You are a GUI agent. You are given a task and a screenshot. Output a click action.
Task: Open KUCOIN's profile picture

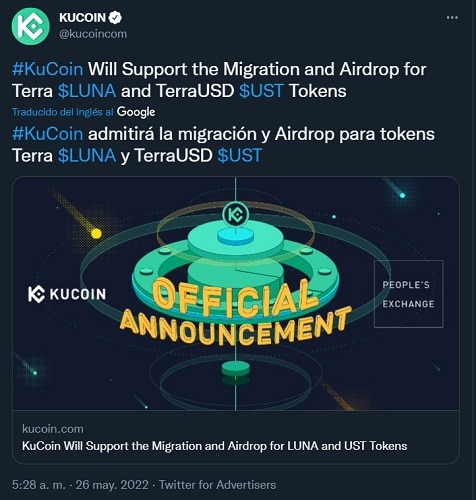tap(30, 26)
